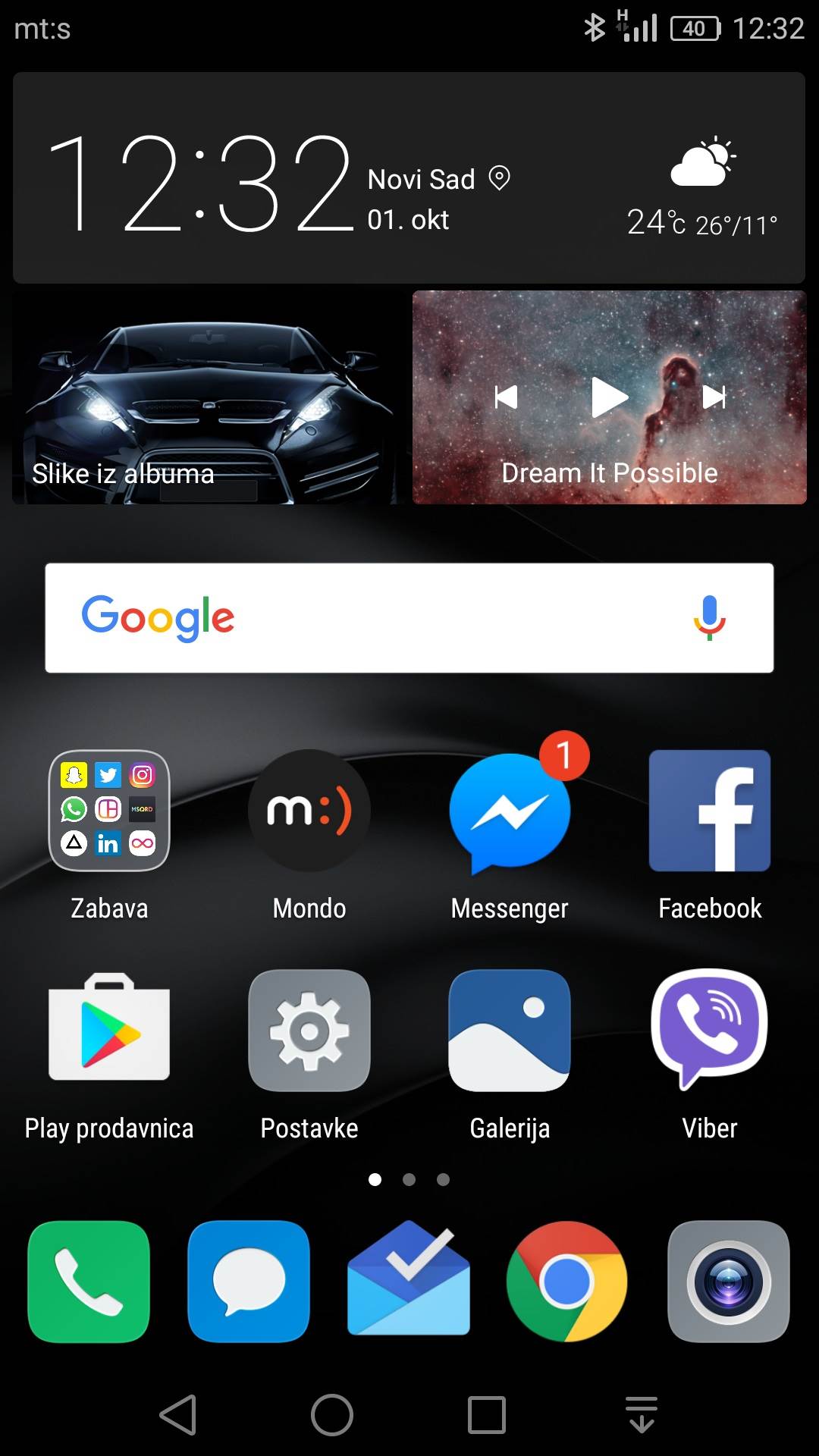Play the song Dream It Possible
This screenshot has width=819, height=1456.
coord(609,397)
